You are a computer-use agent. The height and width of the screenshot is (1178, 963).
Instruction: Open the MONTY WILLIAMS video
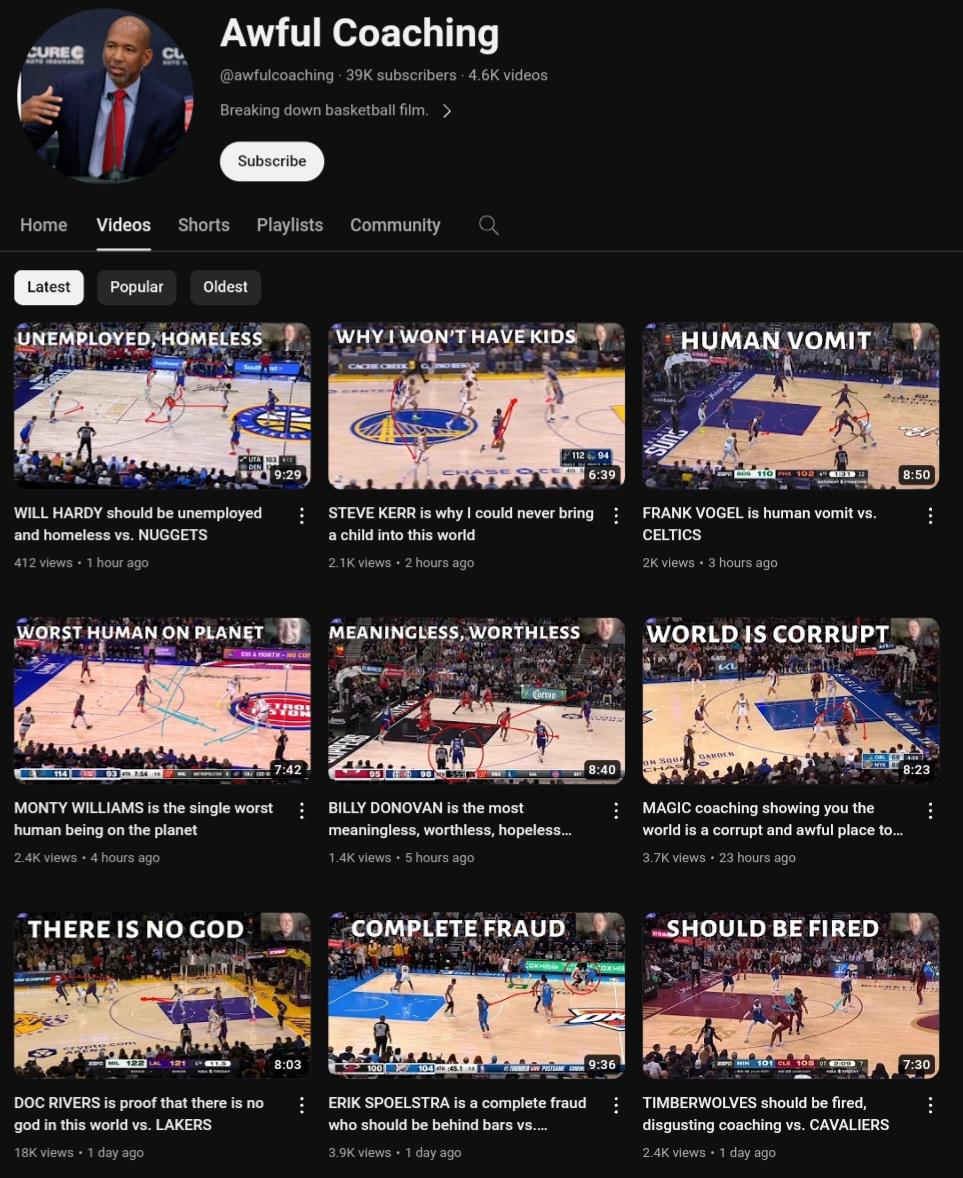162,700
